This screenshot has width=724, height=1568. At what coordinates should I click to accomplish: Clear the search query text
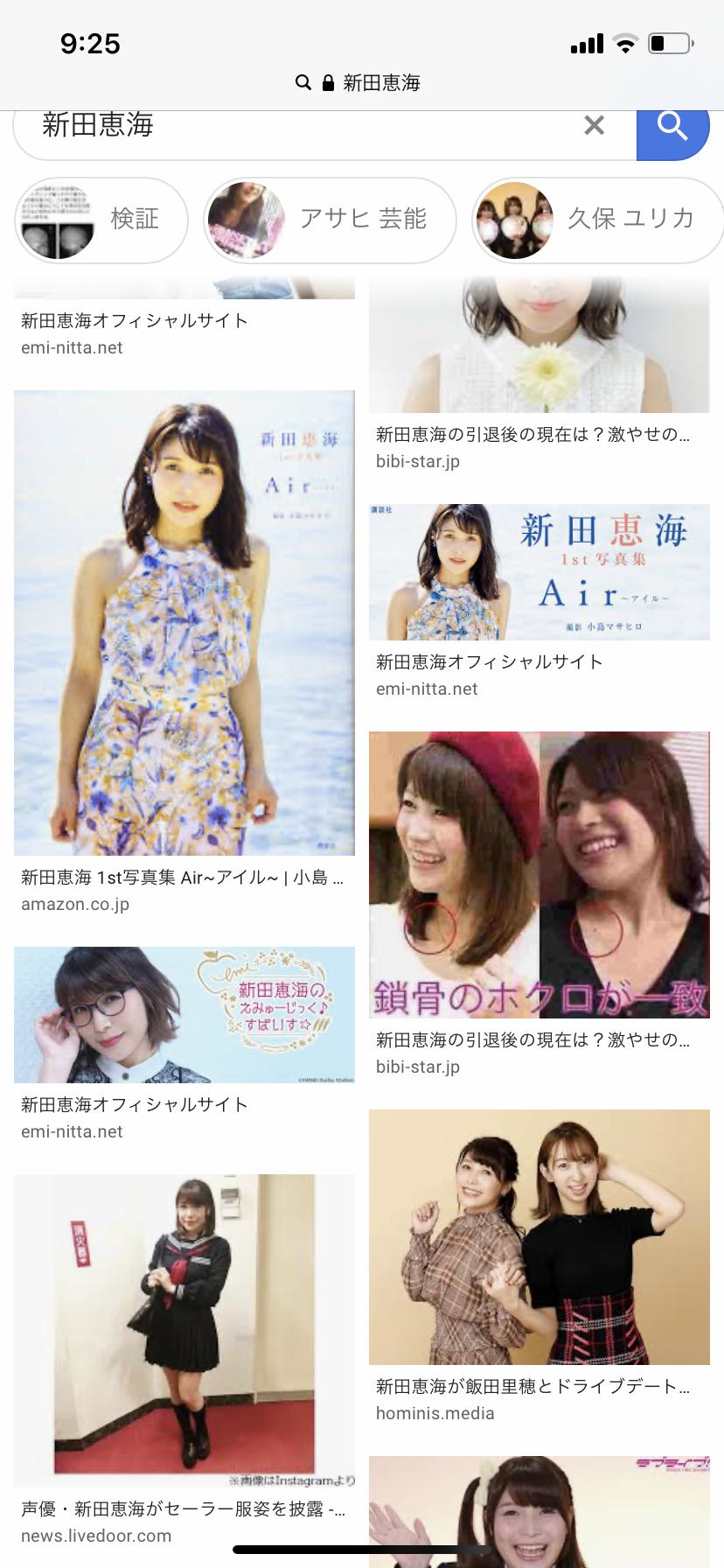coord(594,126)
